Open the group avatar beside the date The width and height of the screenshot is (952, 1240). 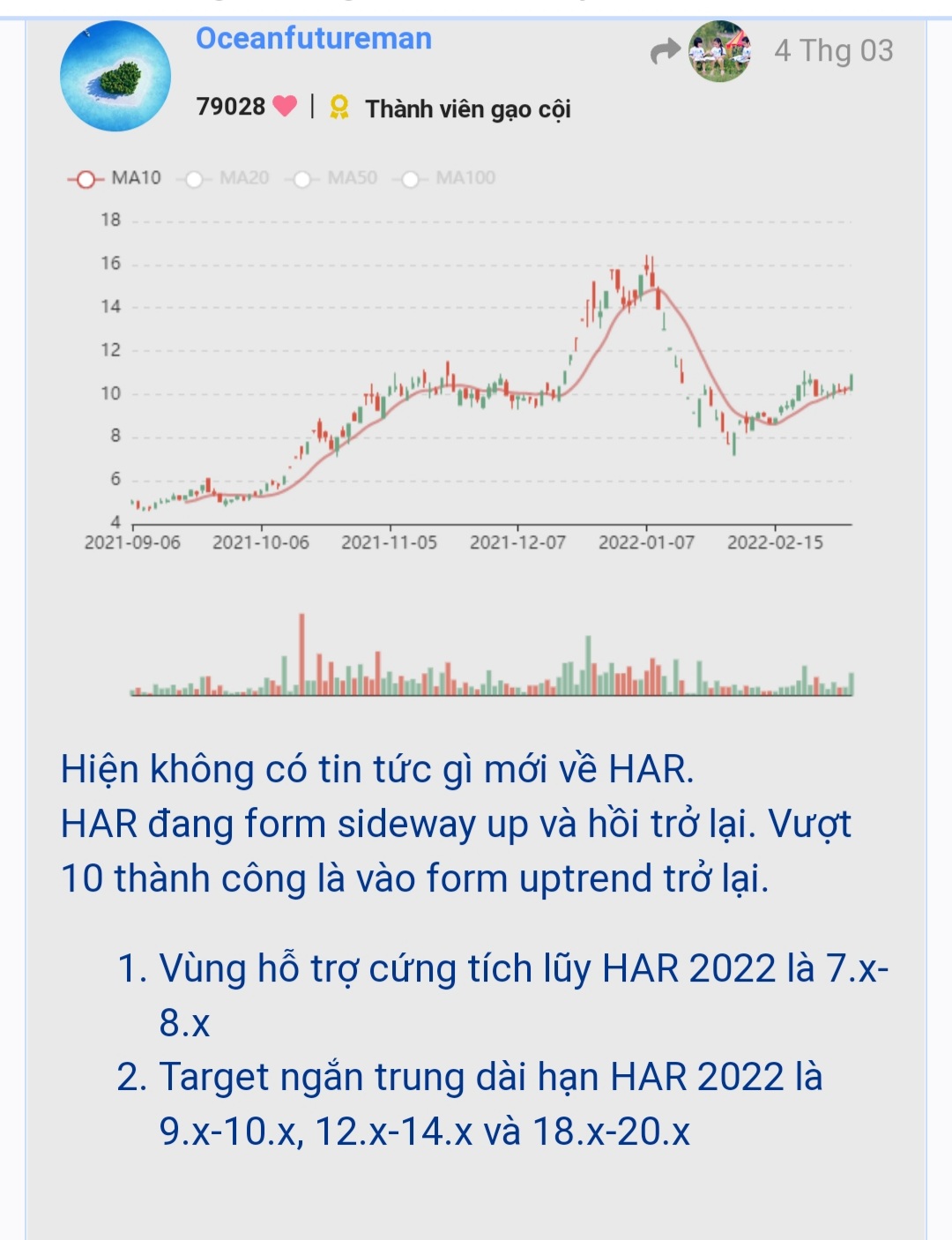tap(719, 52)
